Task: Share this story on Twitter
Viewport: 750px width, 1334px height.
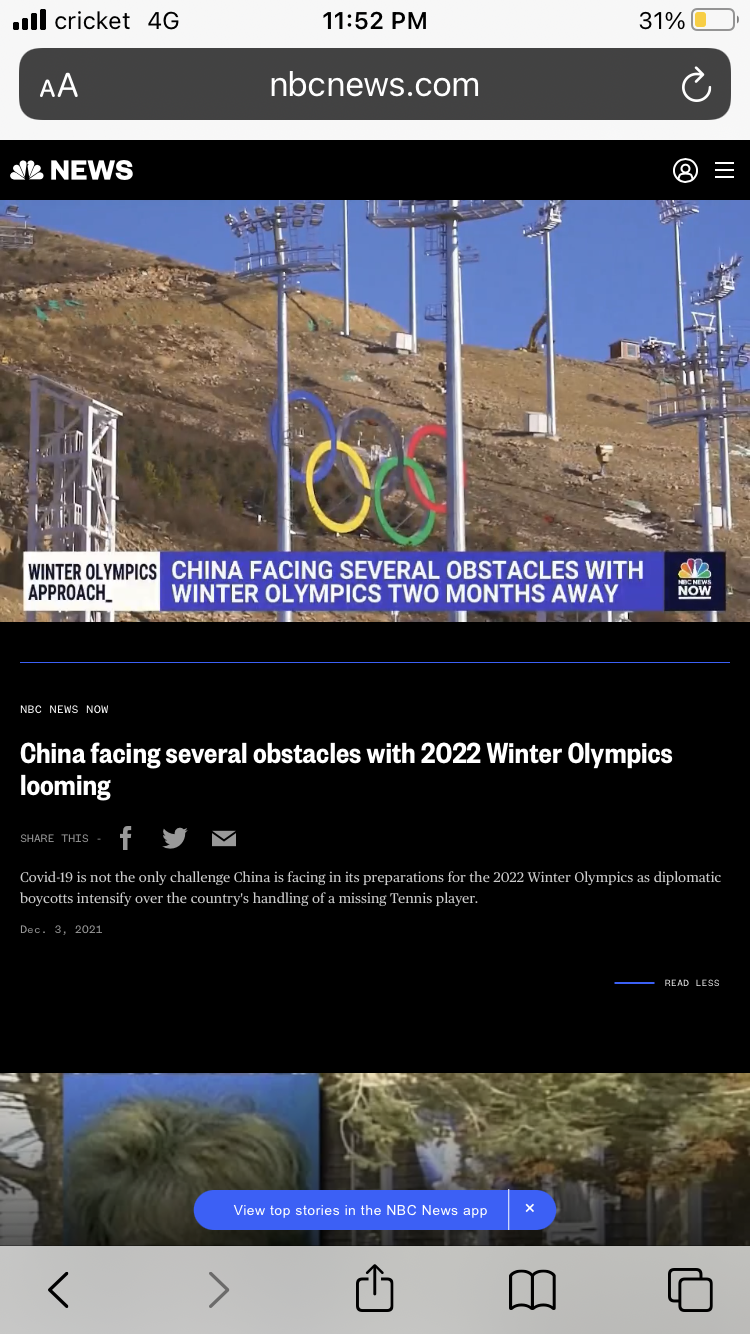Action: (x=175, y=838)
